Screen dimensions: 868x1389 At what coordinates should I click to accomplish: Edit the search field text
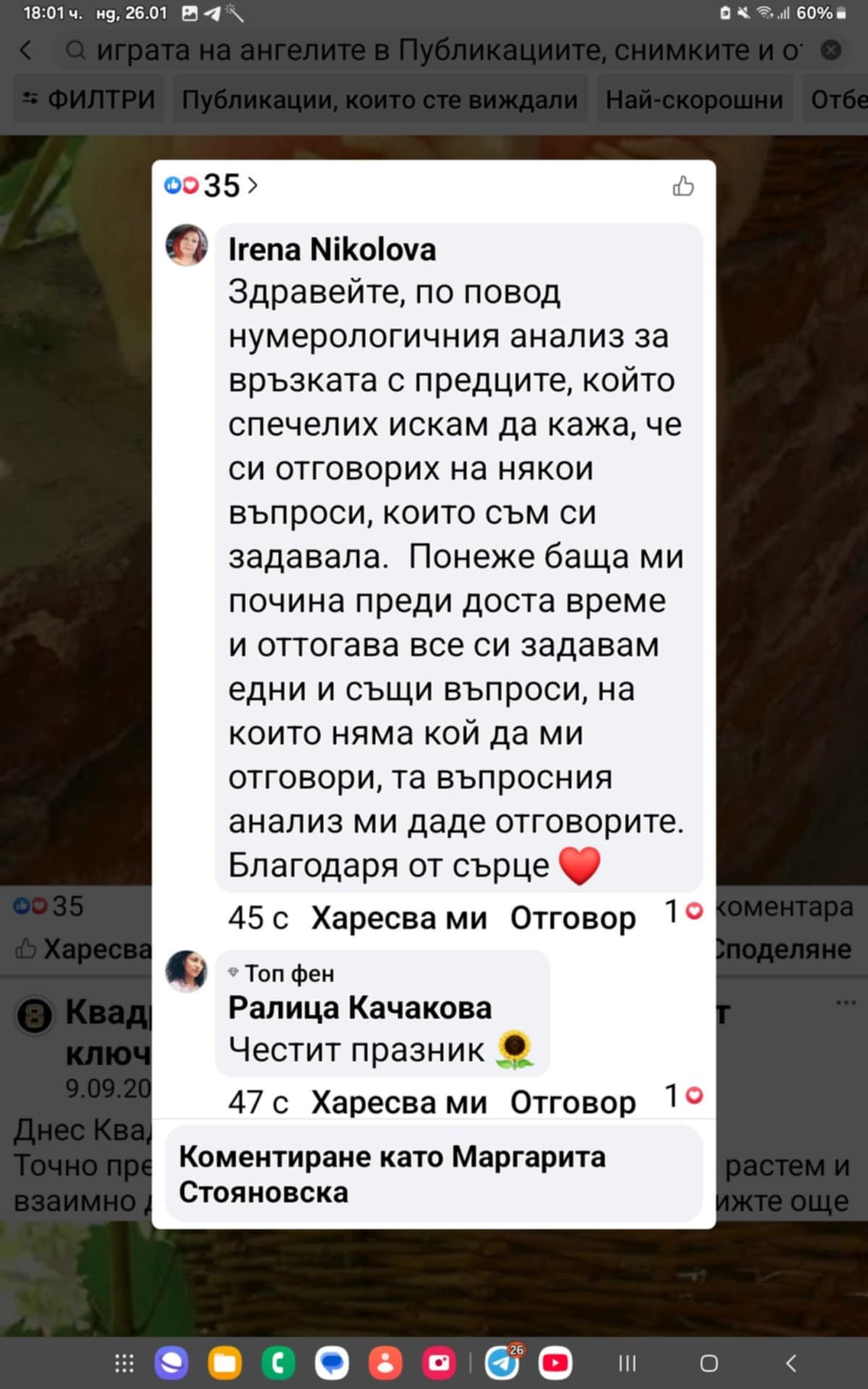(x=448, y=50)
